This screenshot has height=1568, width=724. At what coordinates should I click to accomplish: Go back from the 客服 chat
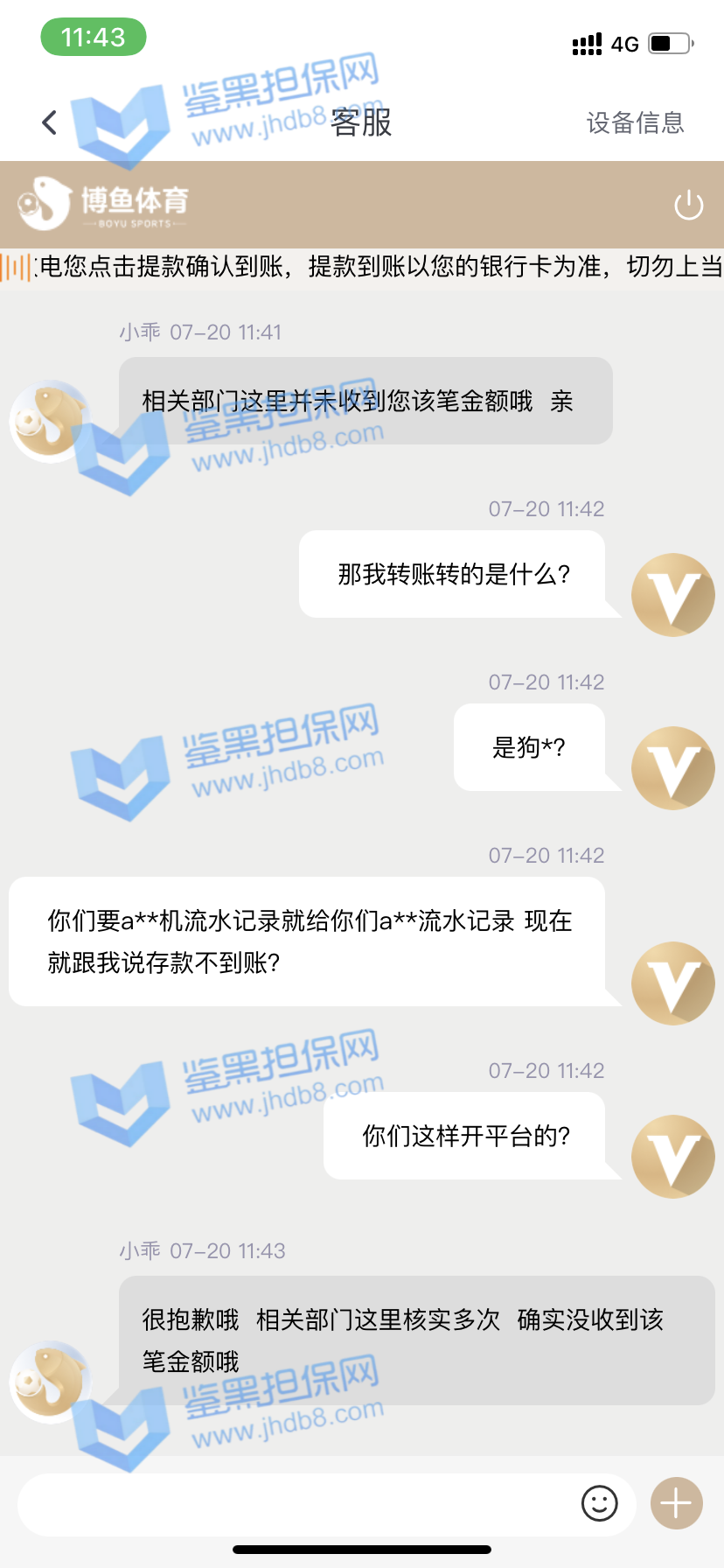pos(50,122)
